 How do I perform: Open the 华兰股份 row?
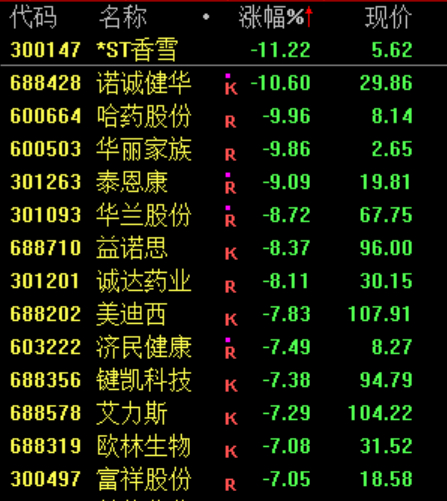click(x=223, y=215)
